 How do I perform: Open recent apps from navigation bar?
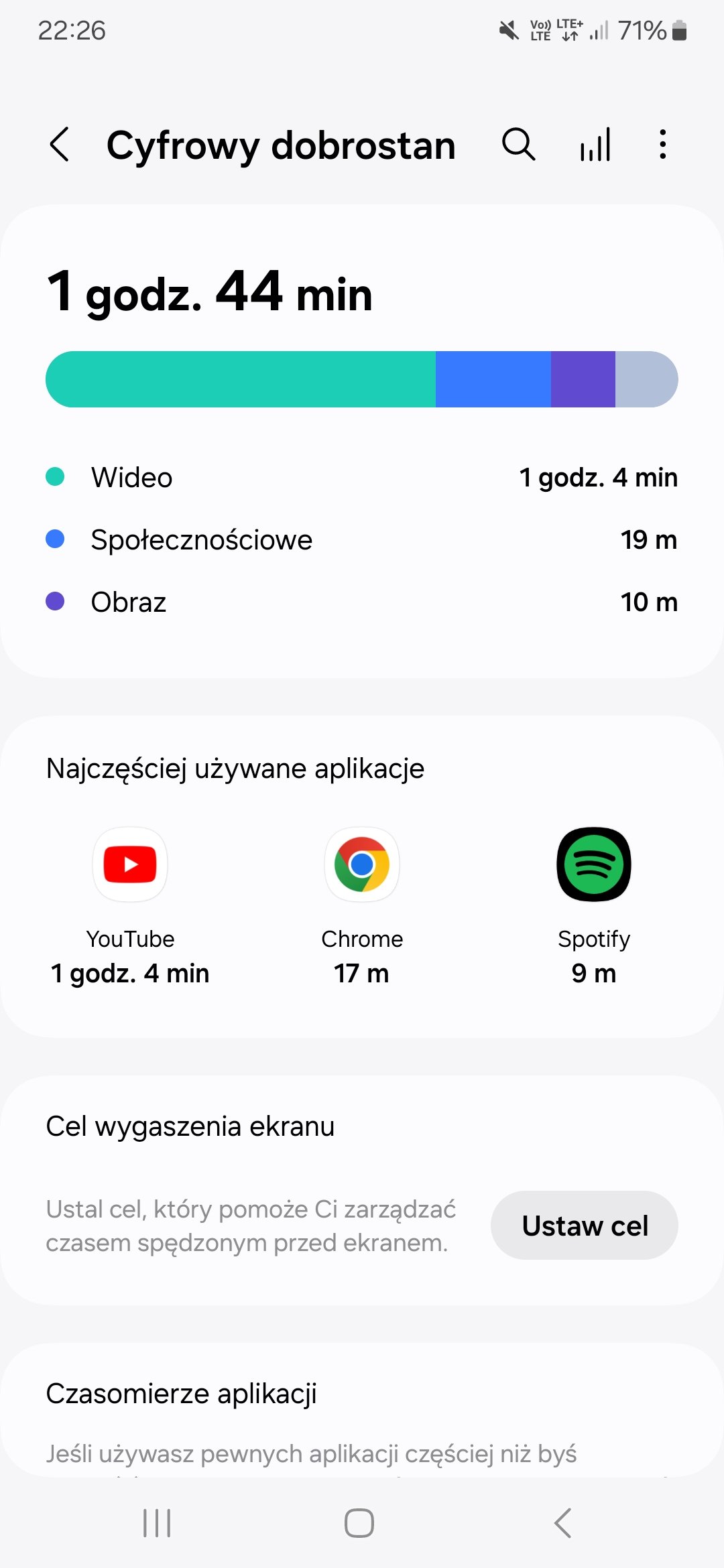[x=158, y=1523]
